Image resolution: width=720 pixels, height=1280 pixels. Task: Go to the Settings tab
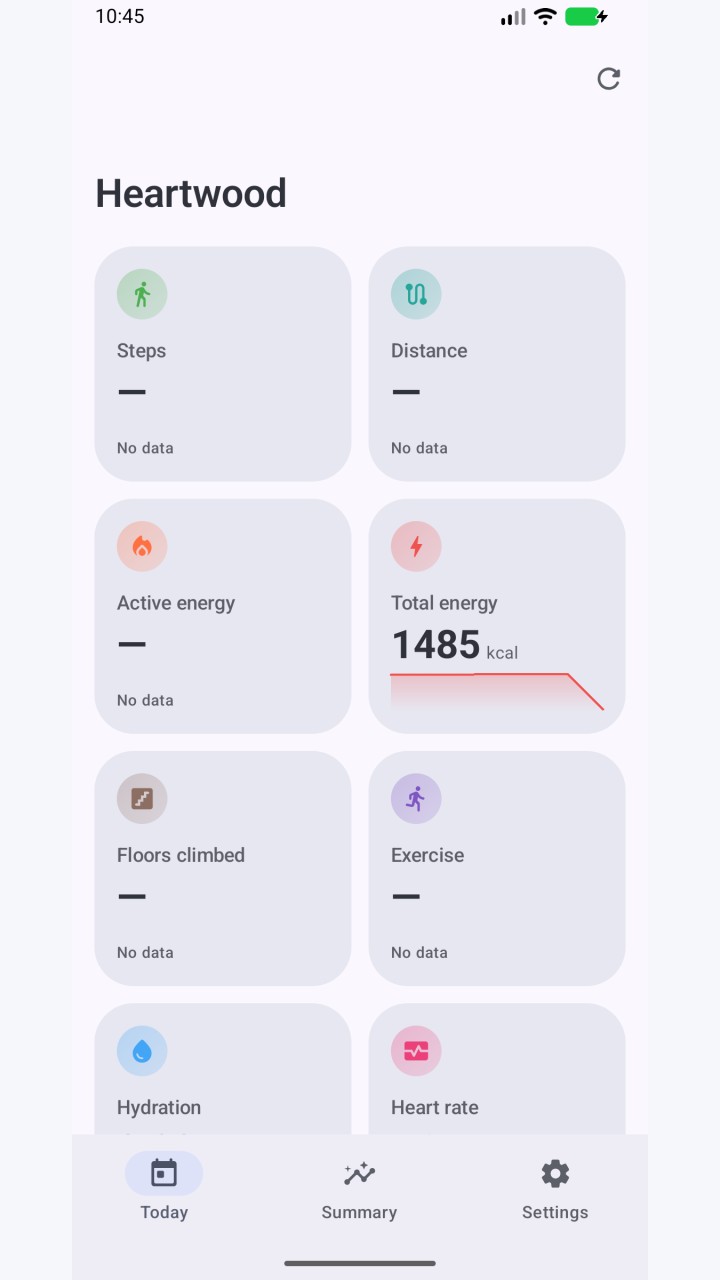coord(555,1188)
